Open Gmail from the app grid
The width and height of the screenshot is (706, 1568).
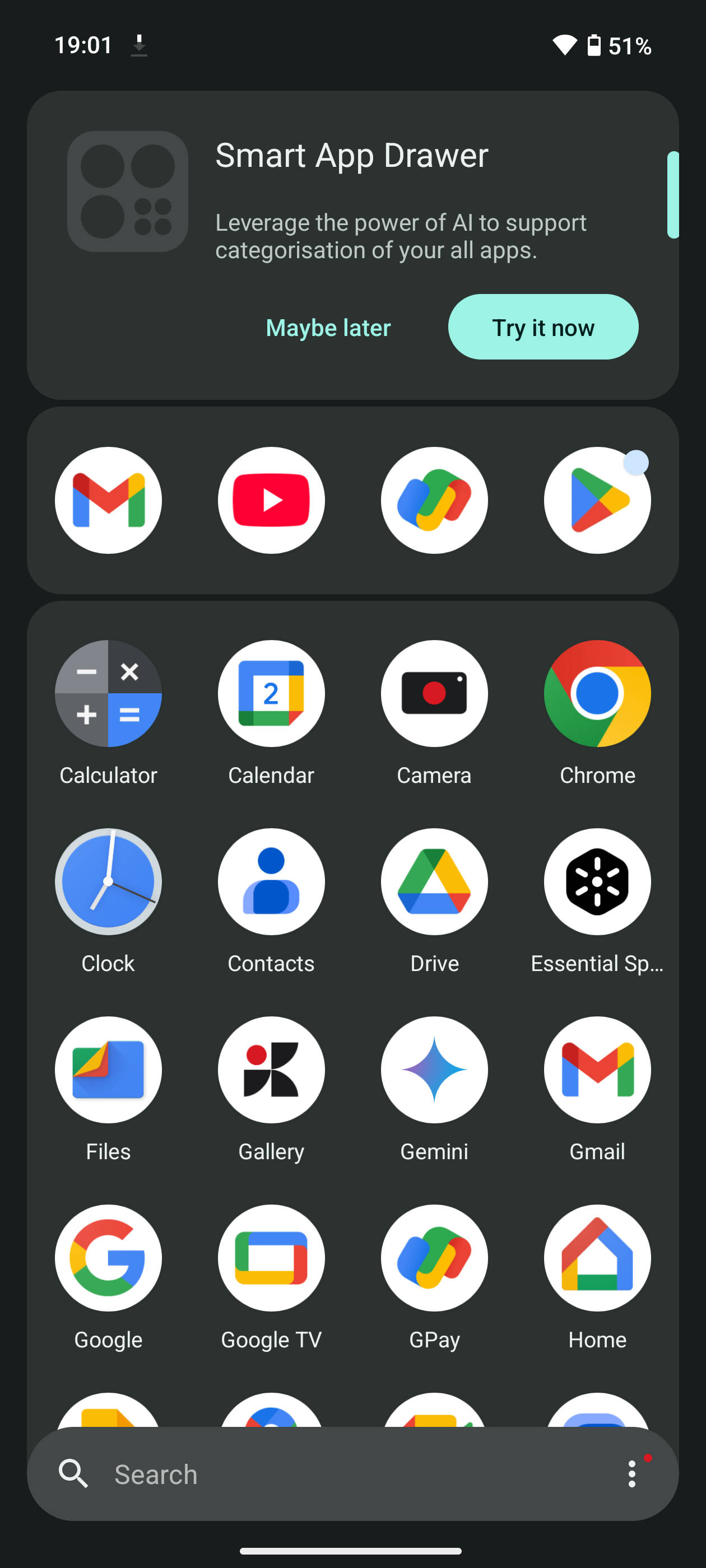597,1070
